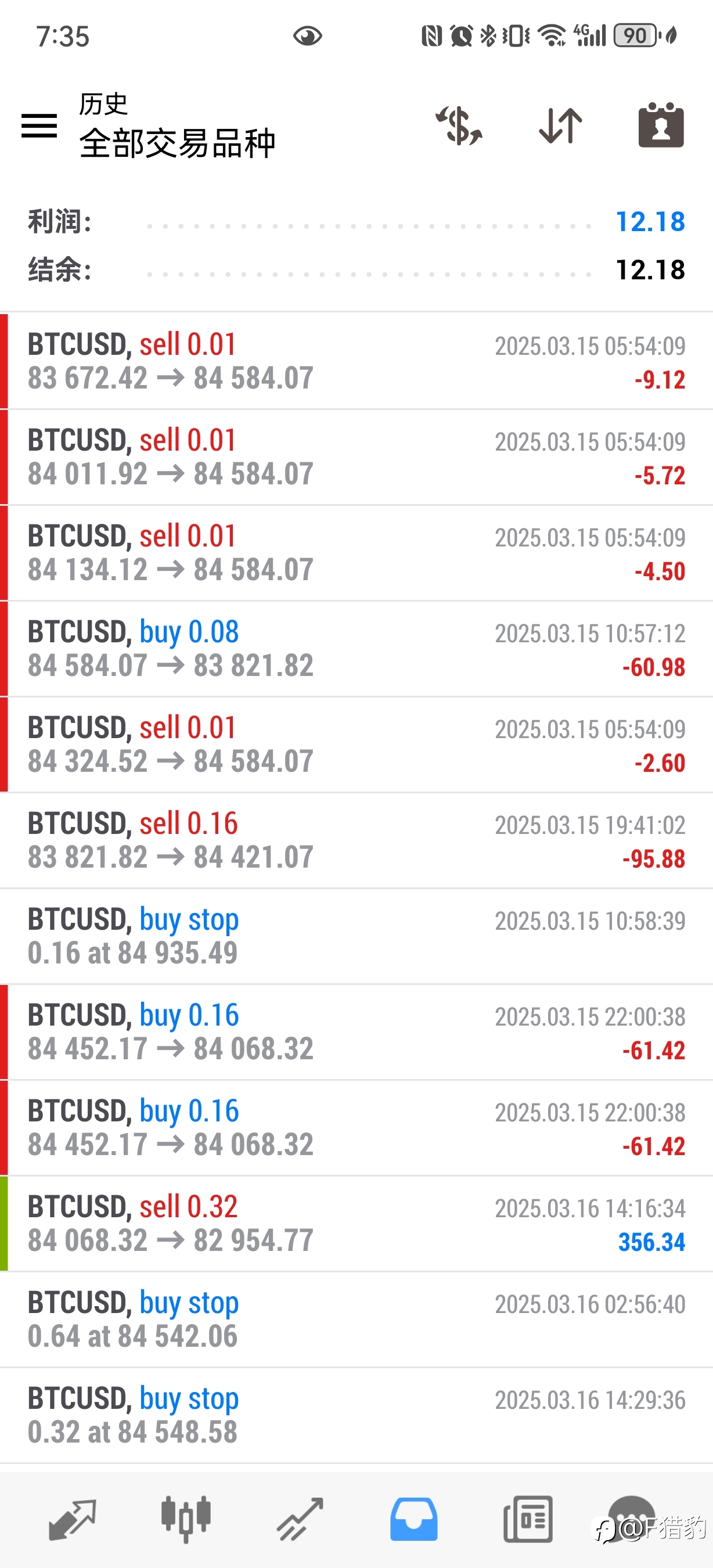713x1568 pixels.
Task: Open the sell 0.01 deal at 84 011.92
Action: click(356, 457)
